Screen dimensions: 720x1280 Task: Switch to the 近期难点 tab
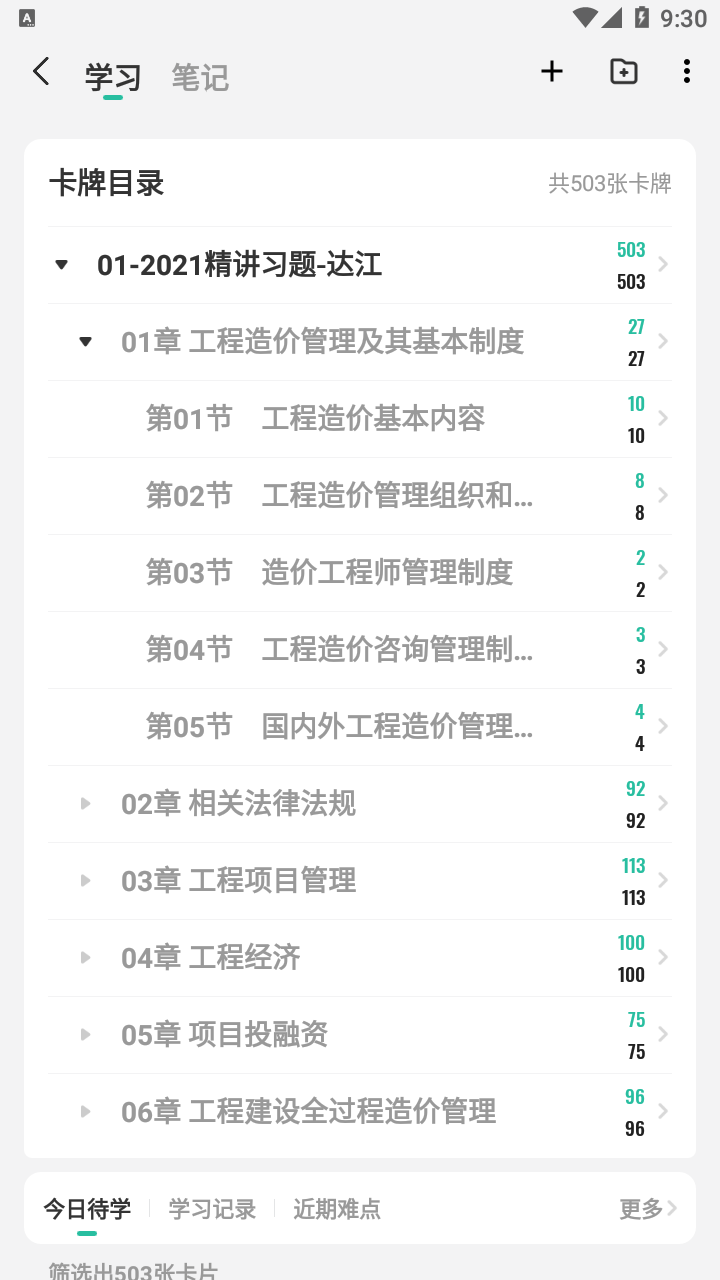pos(336,1209)
